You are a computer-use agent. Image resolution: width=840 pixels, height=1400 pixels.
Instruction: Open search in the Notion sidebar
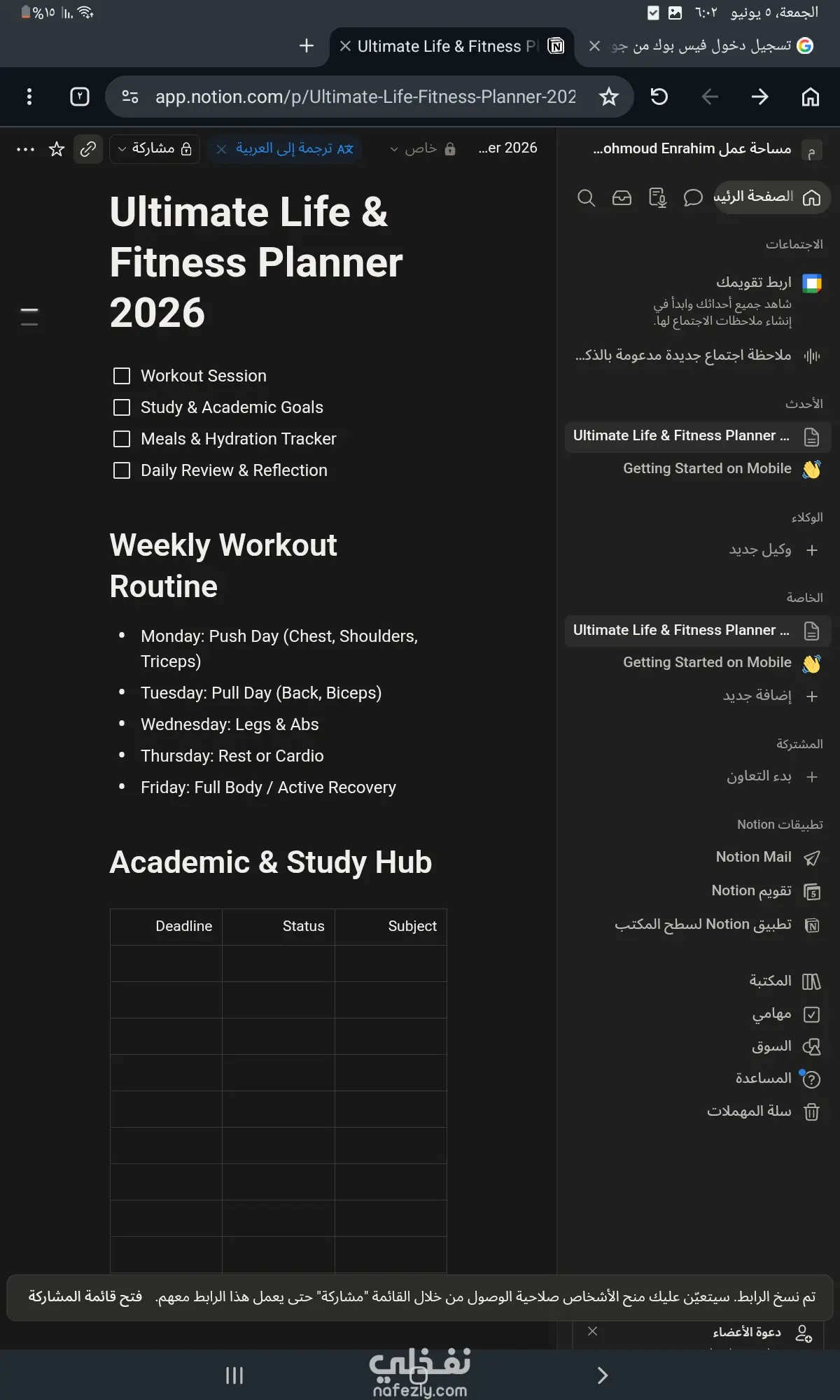pyautogui.click(x=586, y=198)
